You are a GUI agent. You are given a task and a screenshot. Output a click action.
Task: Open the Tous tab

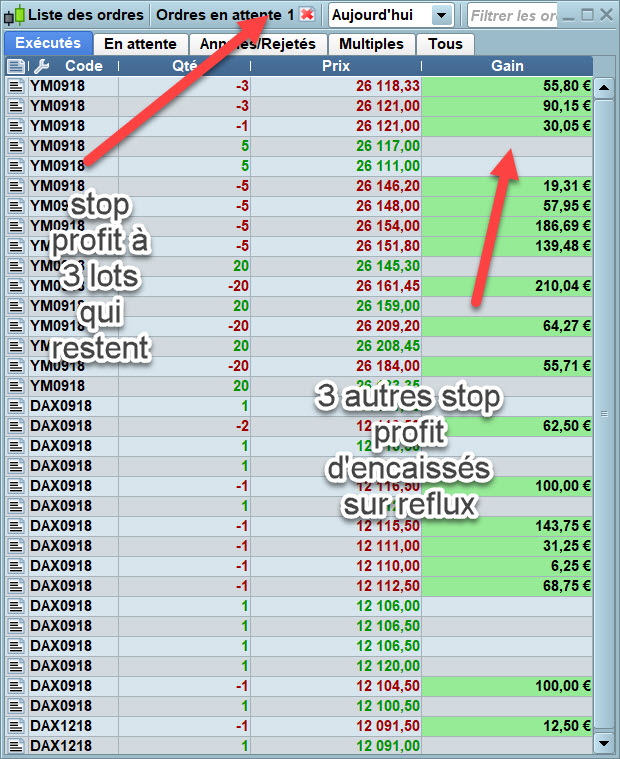point(445,44)
